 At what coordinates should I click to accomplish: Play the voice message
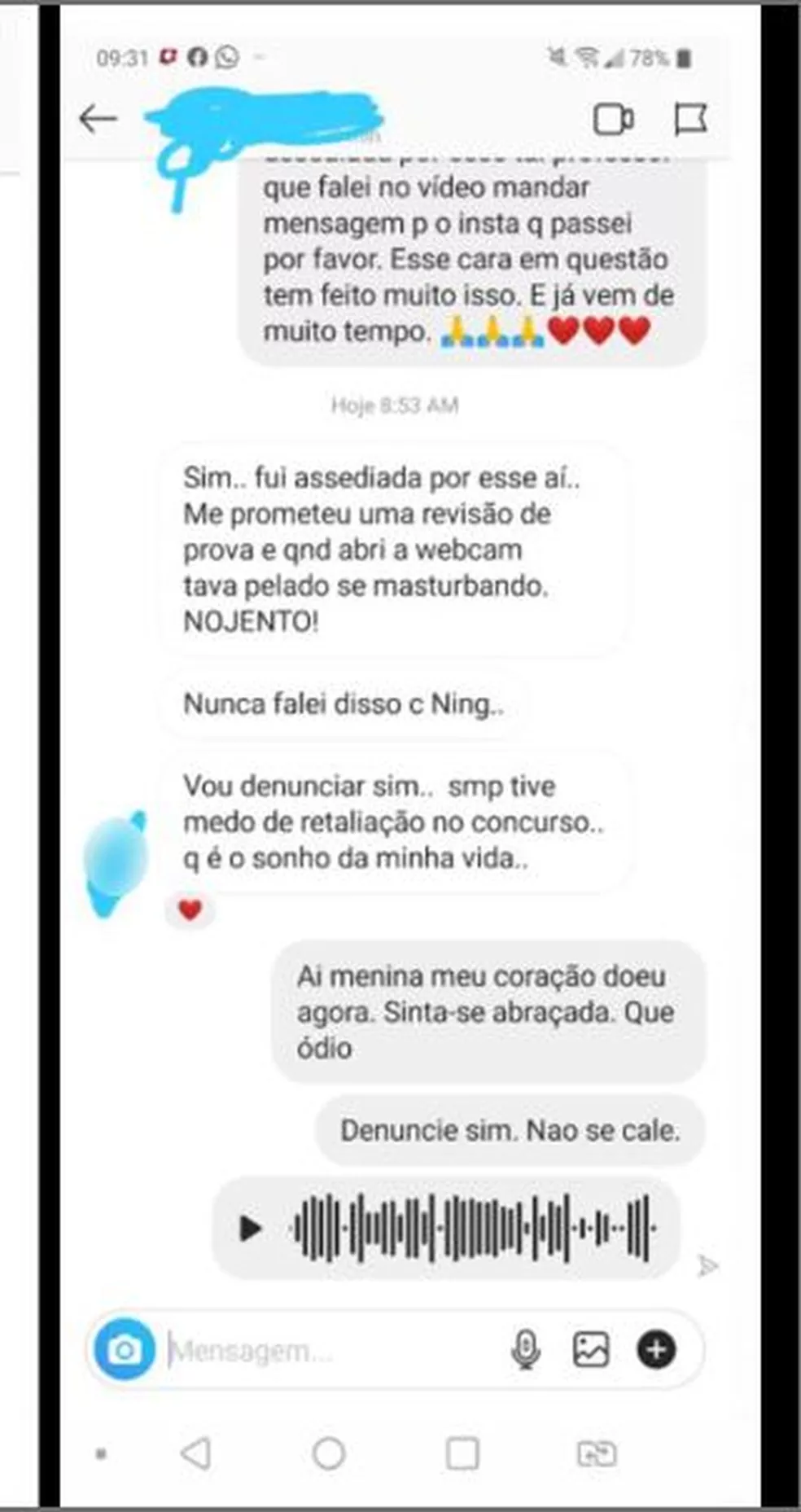pyautogui.click(x=251, y=1227)
